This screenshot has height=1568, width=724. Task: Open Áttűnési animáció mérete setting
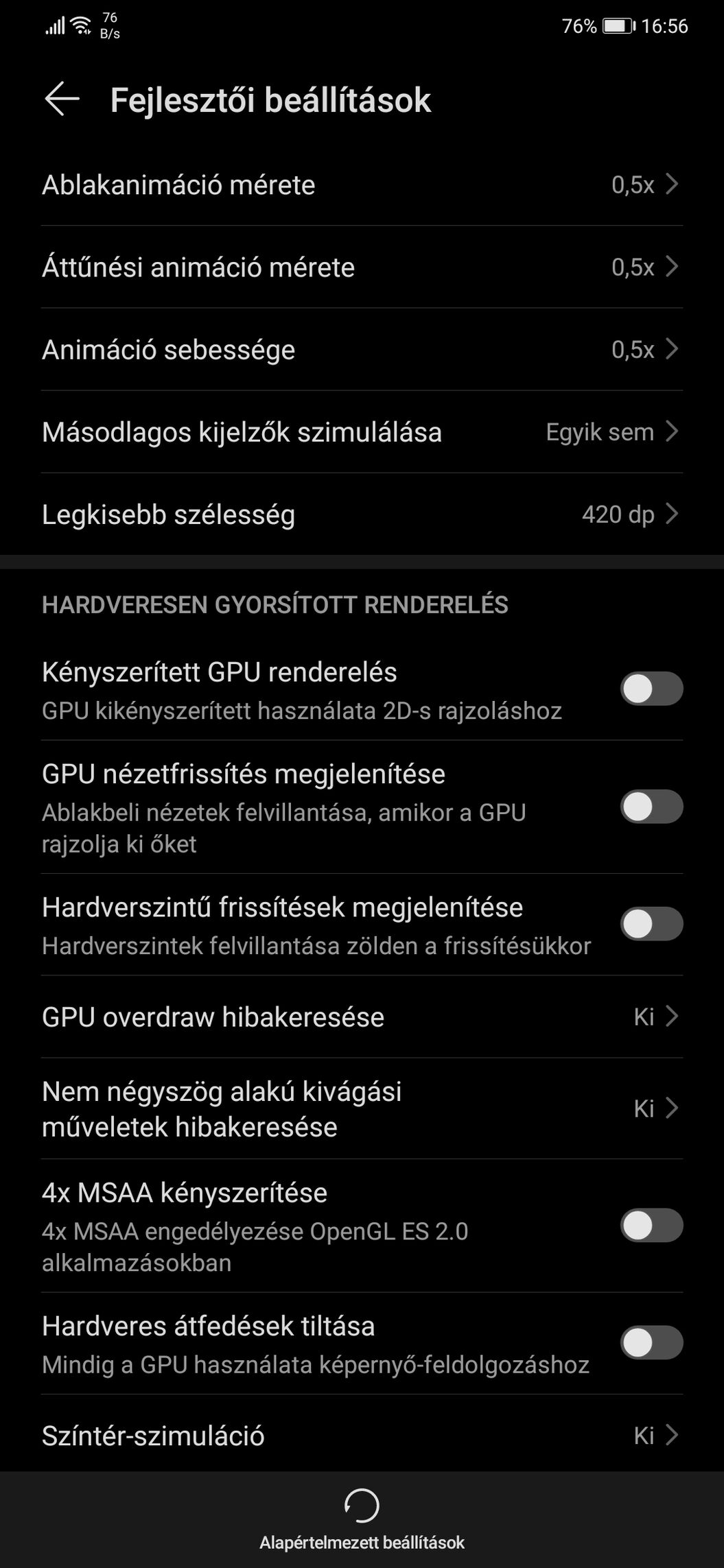tap(362, 267)
